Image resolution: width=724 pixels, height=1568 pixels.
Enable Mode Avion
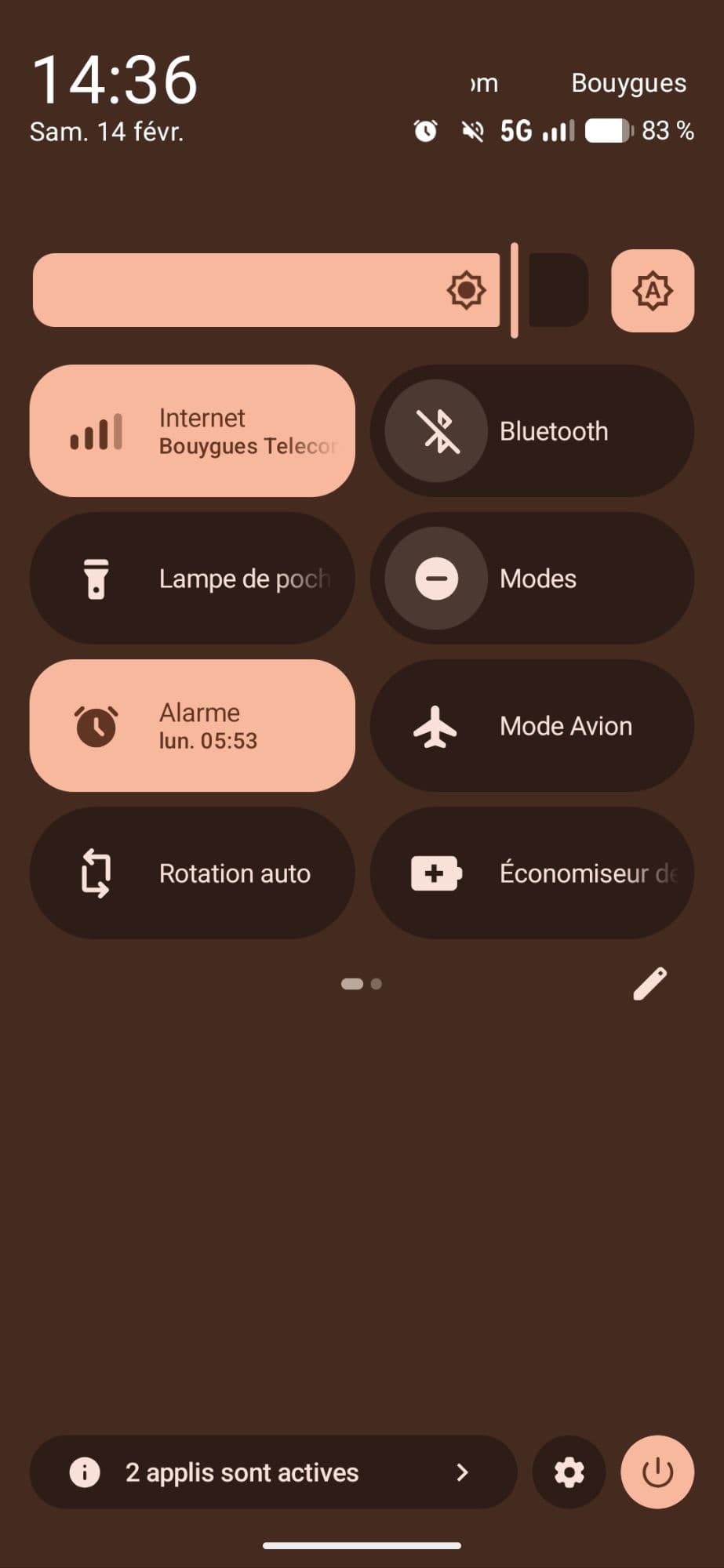click(x=532, y=726)
